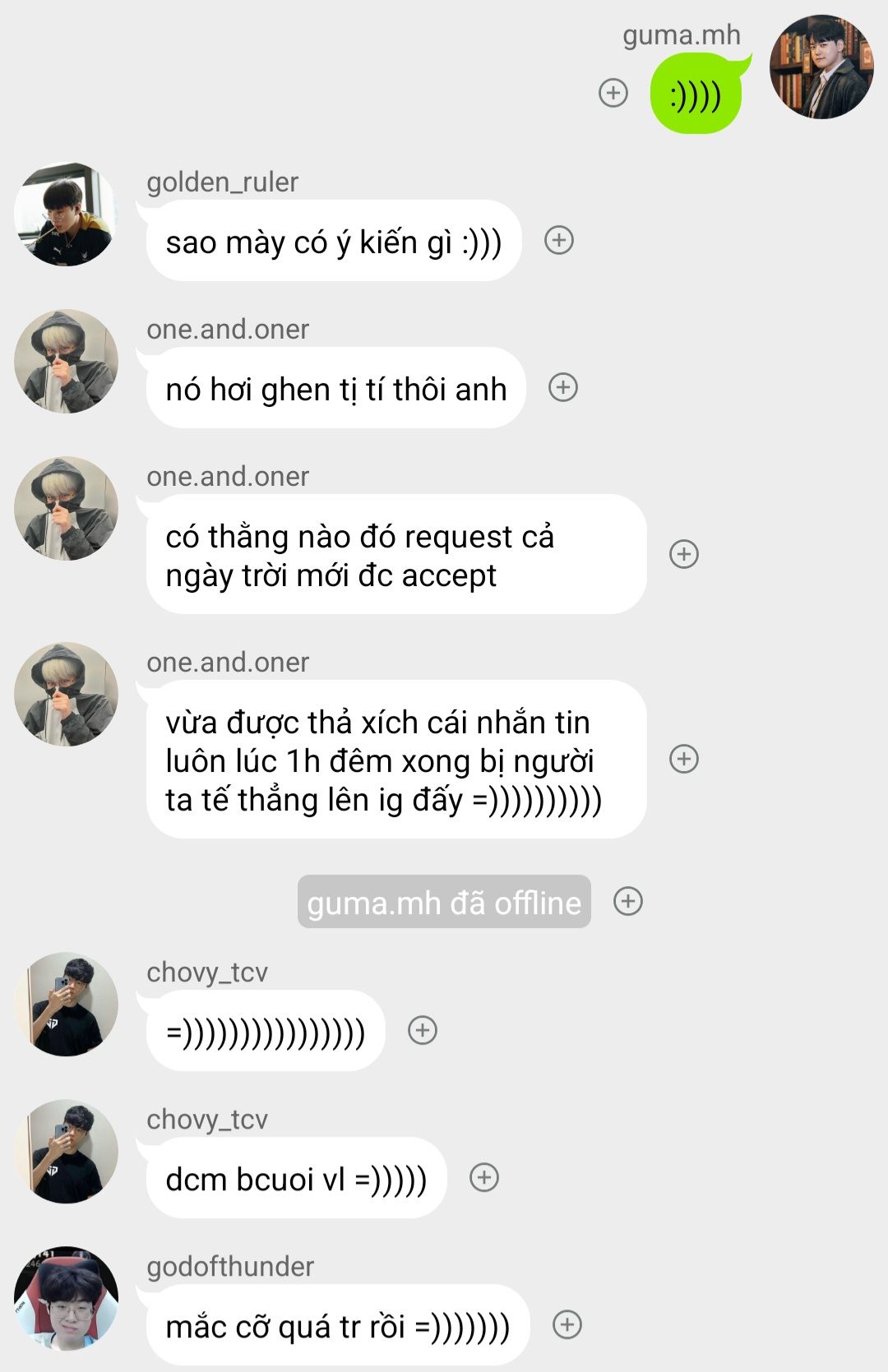The height and width of the screenshot is (1372, 888).
Task: Open golden_ruler's avatar
Action: [x=66, y=215]
